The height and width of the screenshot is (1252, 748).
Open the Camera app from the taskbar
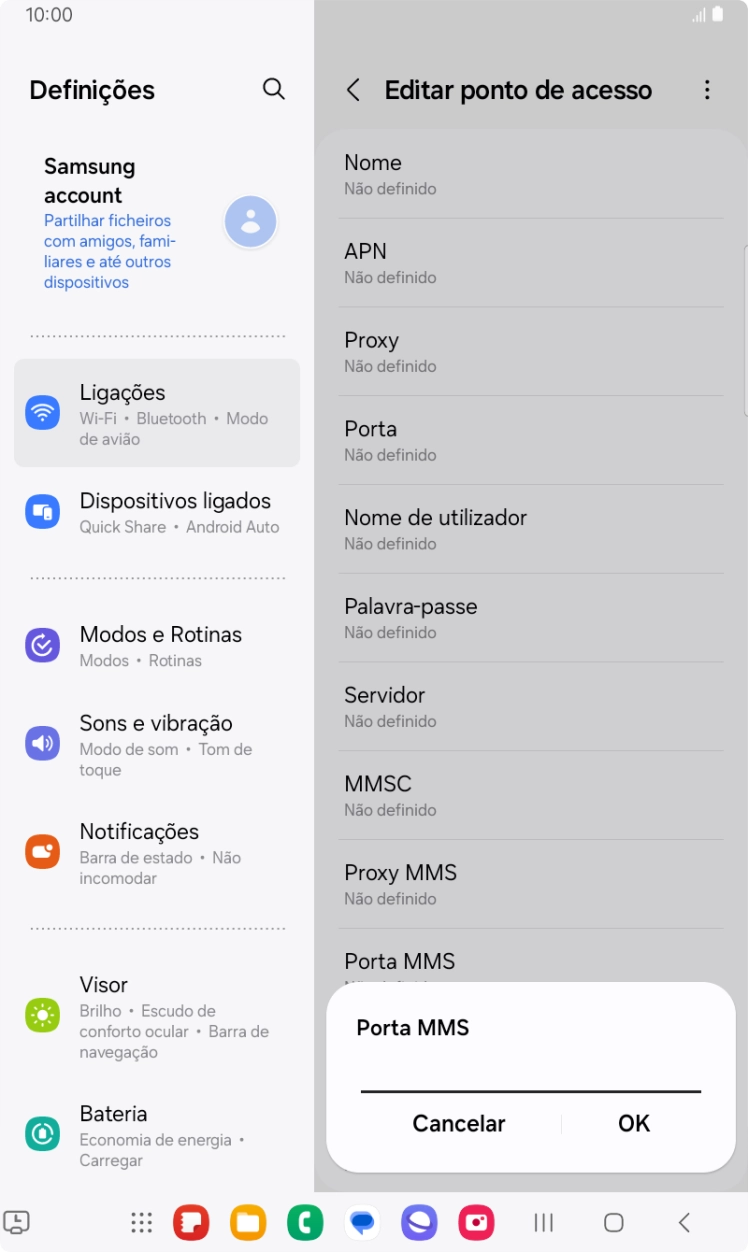476,1222
